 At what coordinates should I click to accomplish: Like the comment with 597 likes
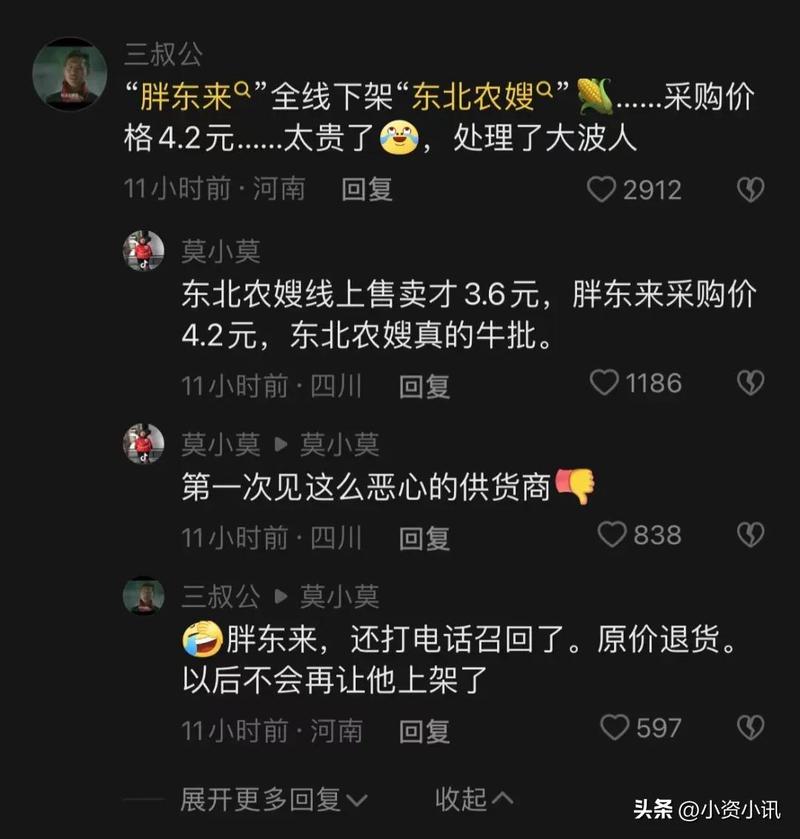(614, 728)
